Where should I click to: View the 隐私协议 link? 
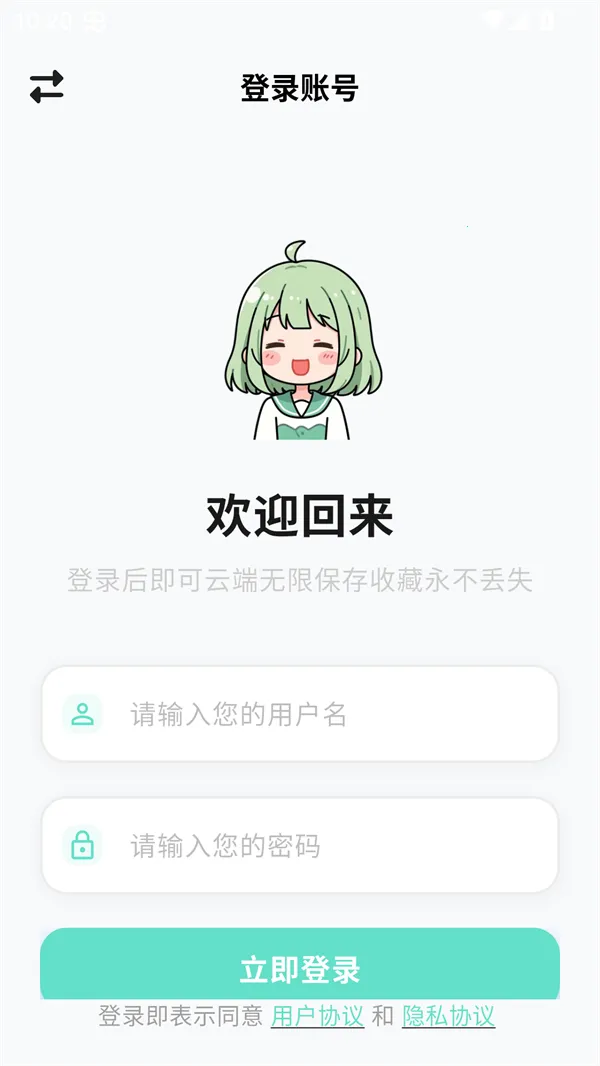pos(448,1017)
